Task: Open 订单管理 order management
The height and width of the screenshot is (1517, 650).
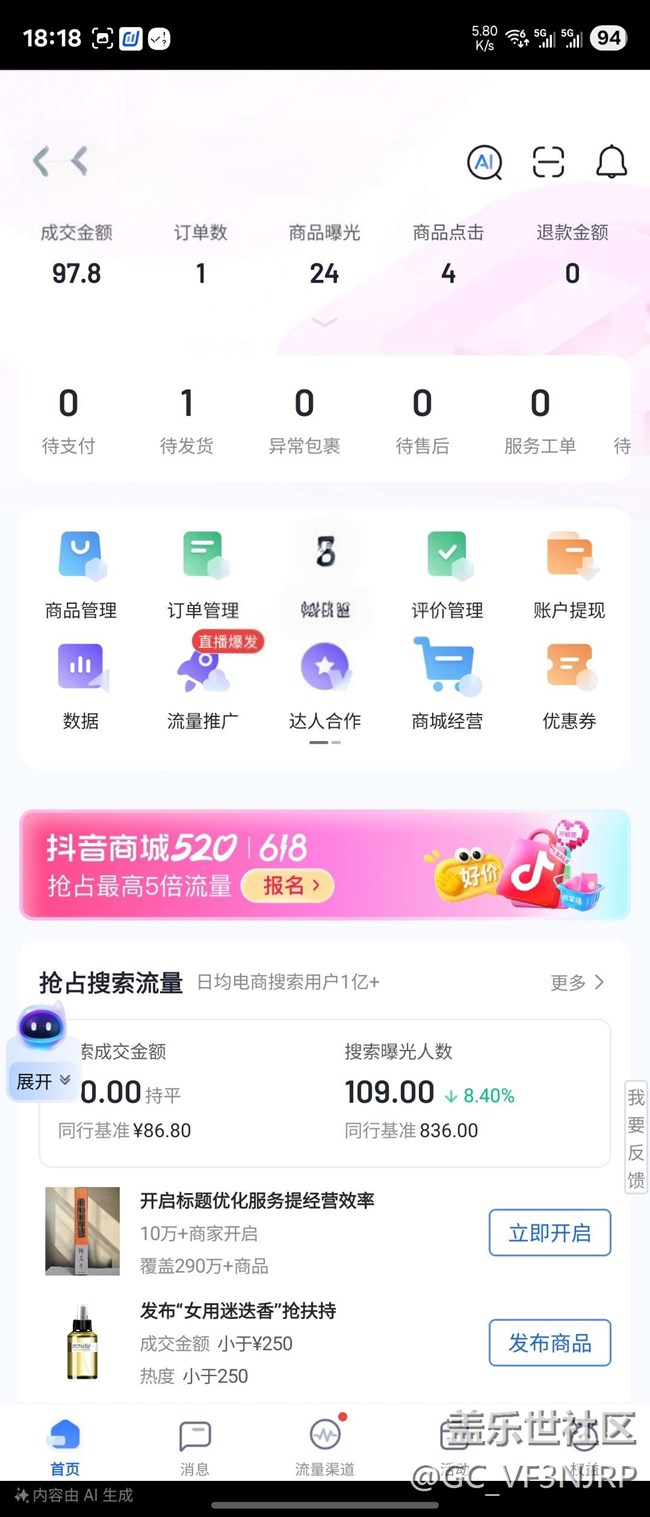Action: (x=203, y=576)
